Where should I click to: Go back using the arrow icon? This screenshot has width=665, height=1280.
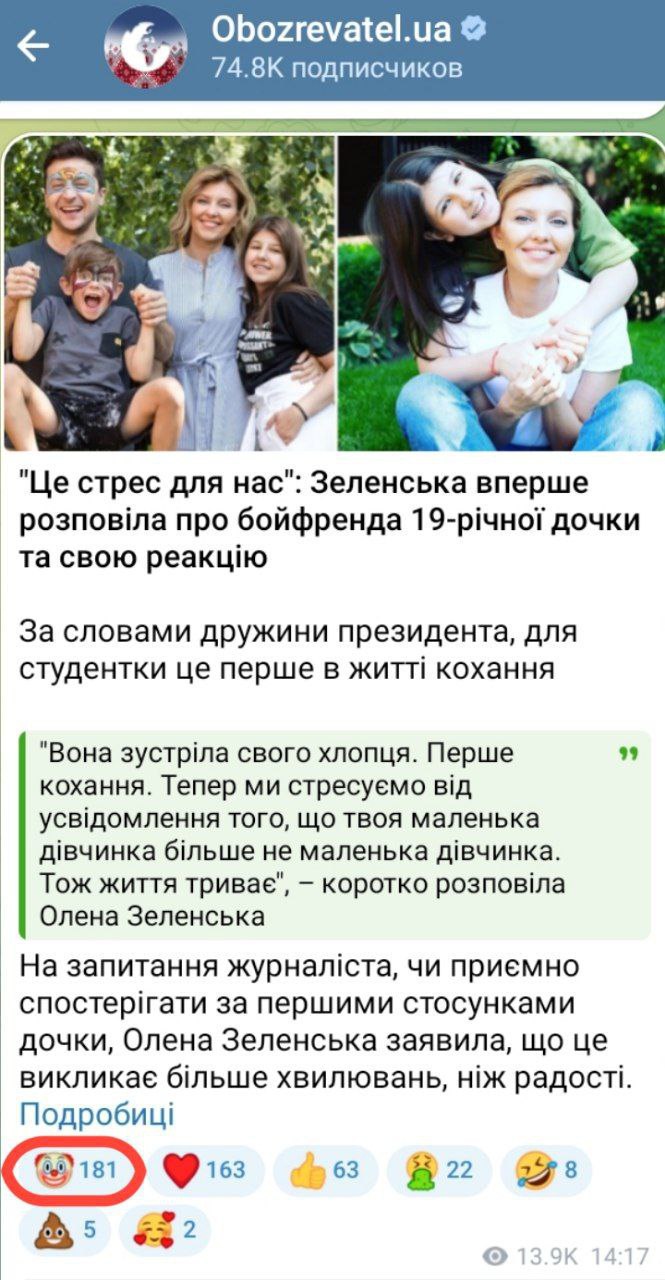click(x=34, y=46)
